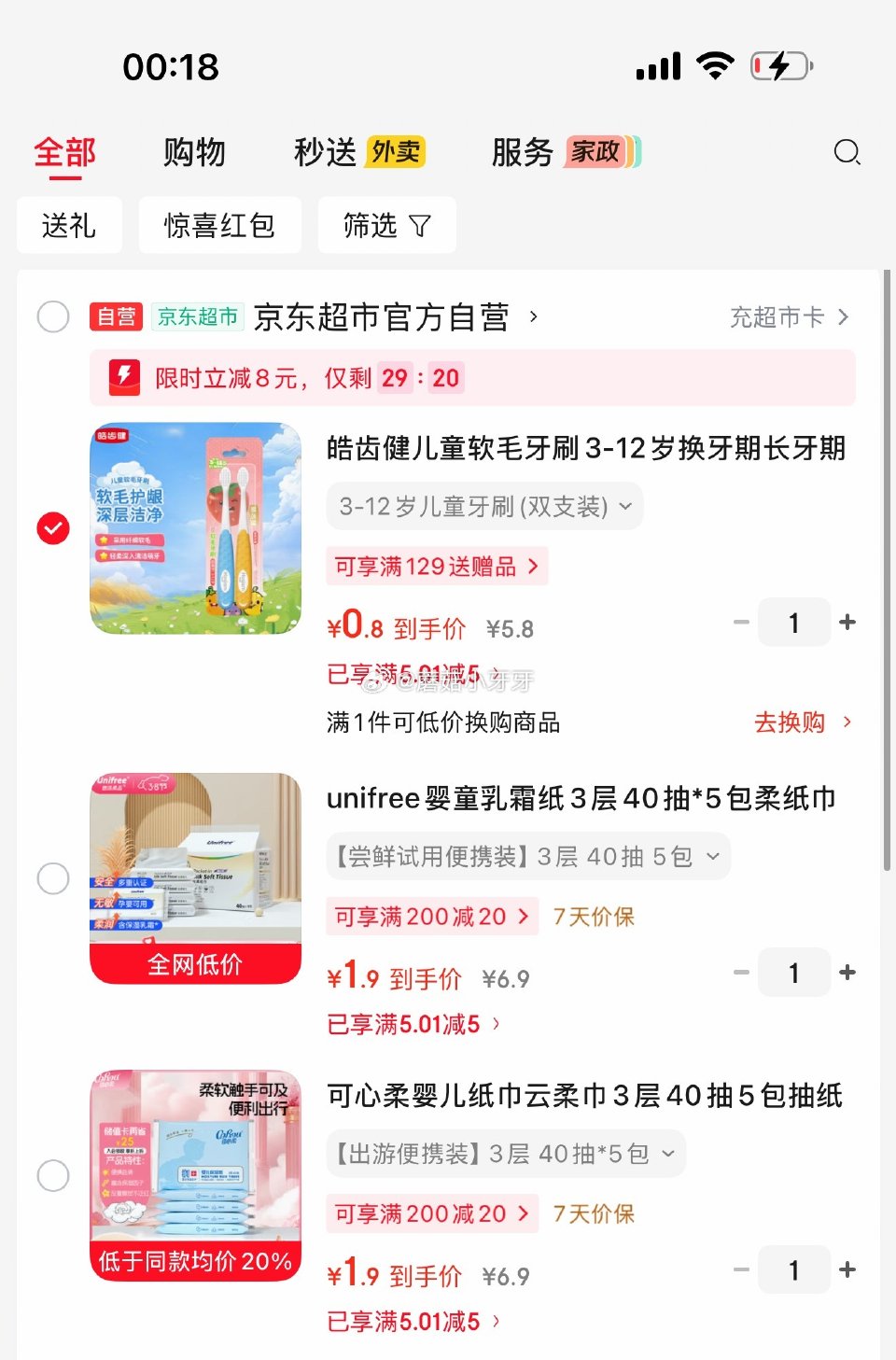This screenshot has width=896, height=1360.
Task: Select the 可心柔婴儿纸巾 item checkbox
Action: click(x=53, y=1175)
